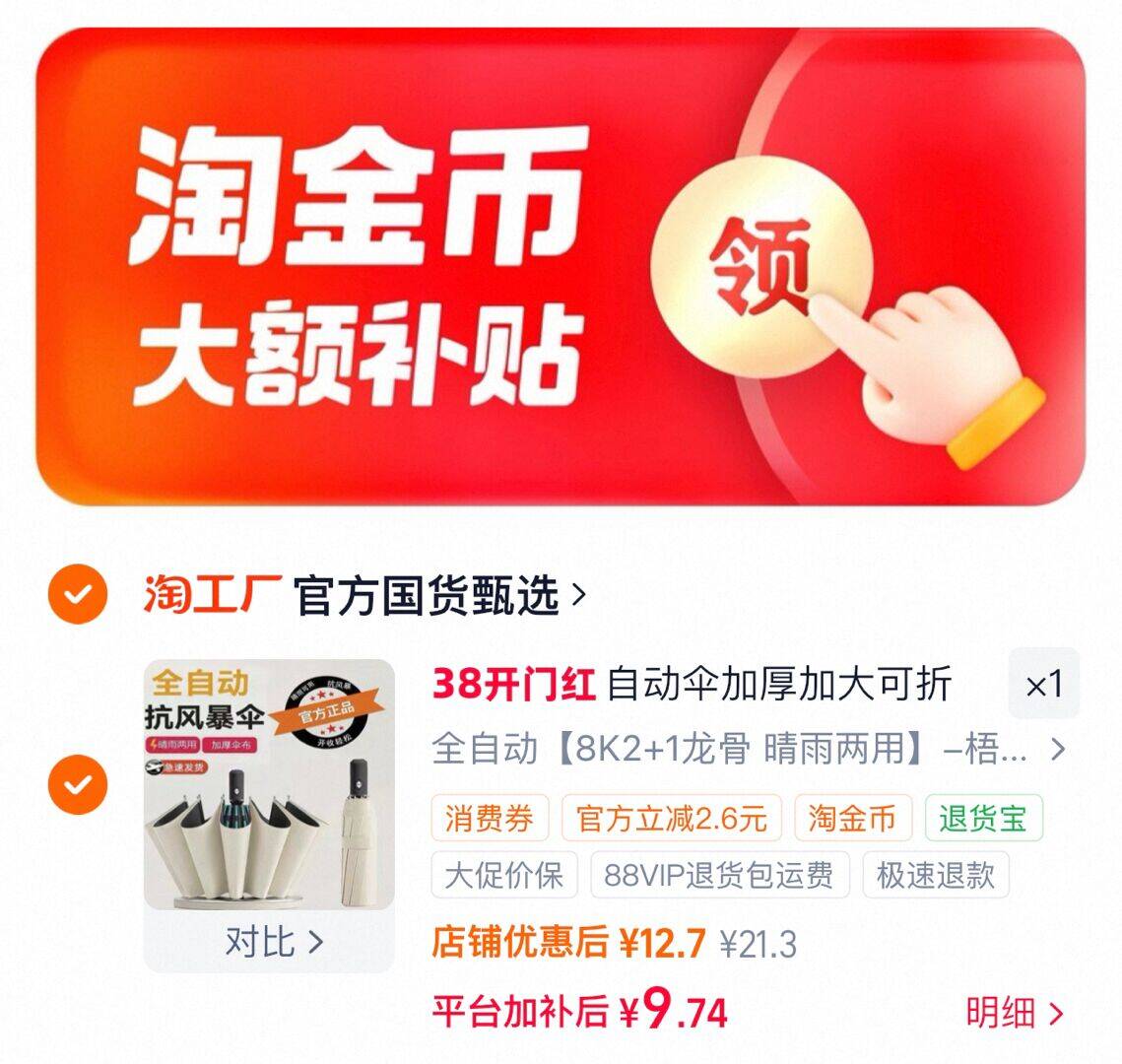Viewport: 1122px width, 1064px height.
Task: Open the 淘工厂 官方国货甄选 shop page
Action: point(364,595)
